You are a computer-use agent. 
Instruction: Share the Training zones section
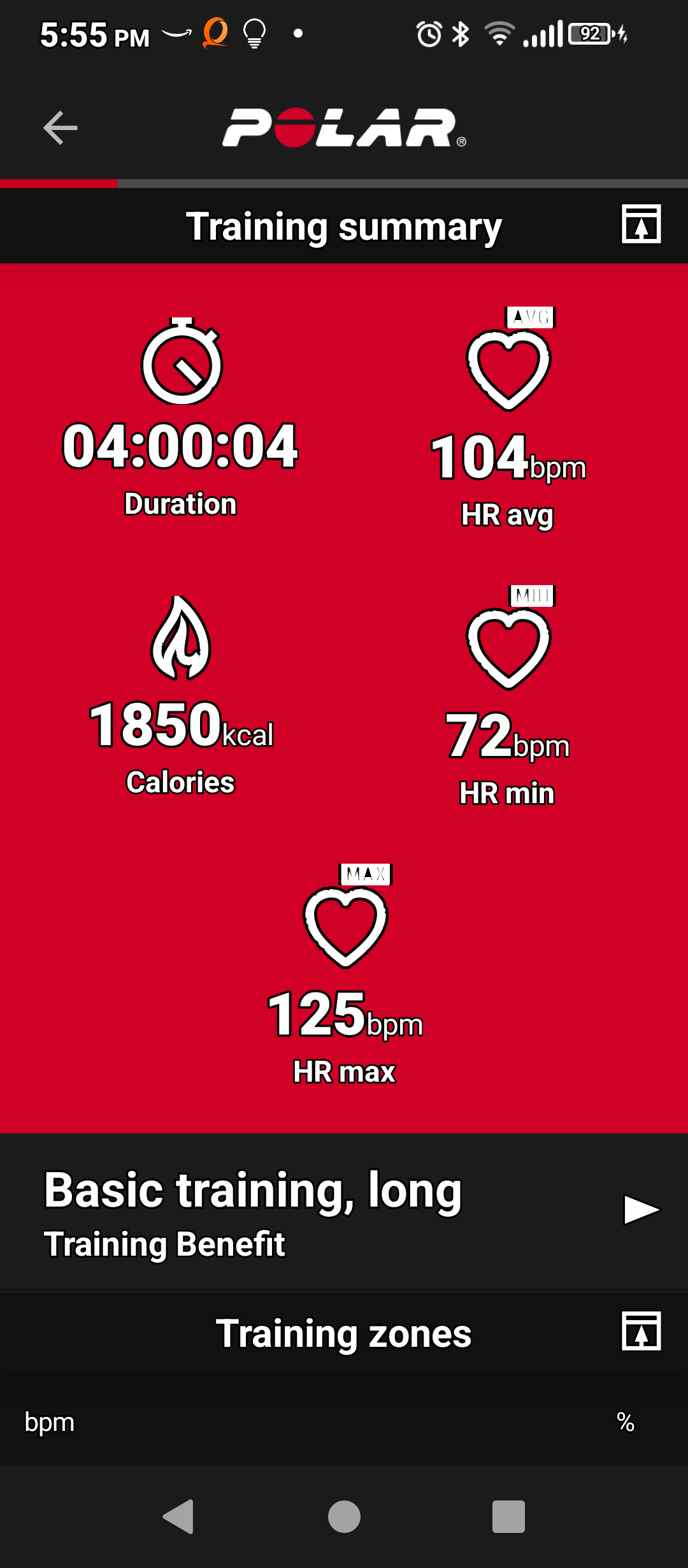click(641, 1331)
